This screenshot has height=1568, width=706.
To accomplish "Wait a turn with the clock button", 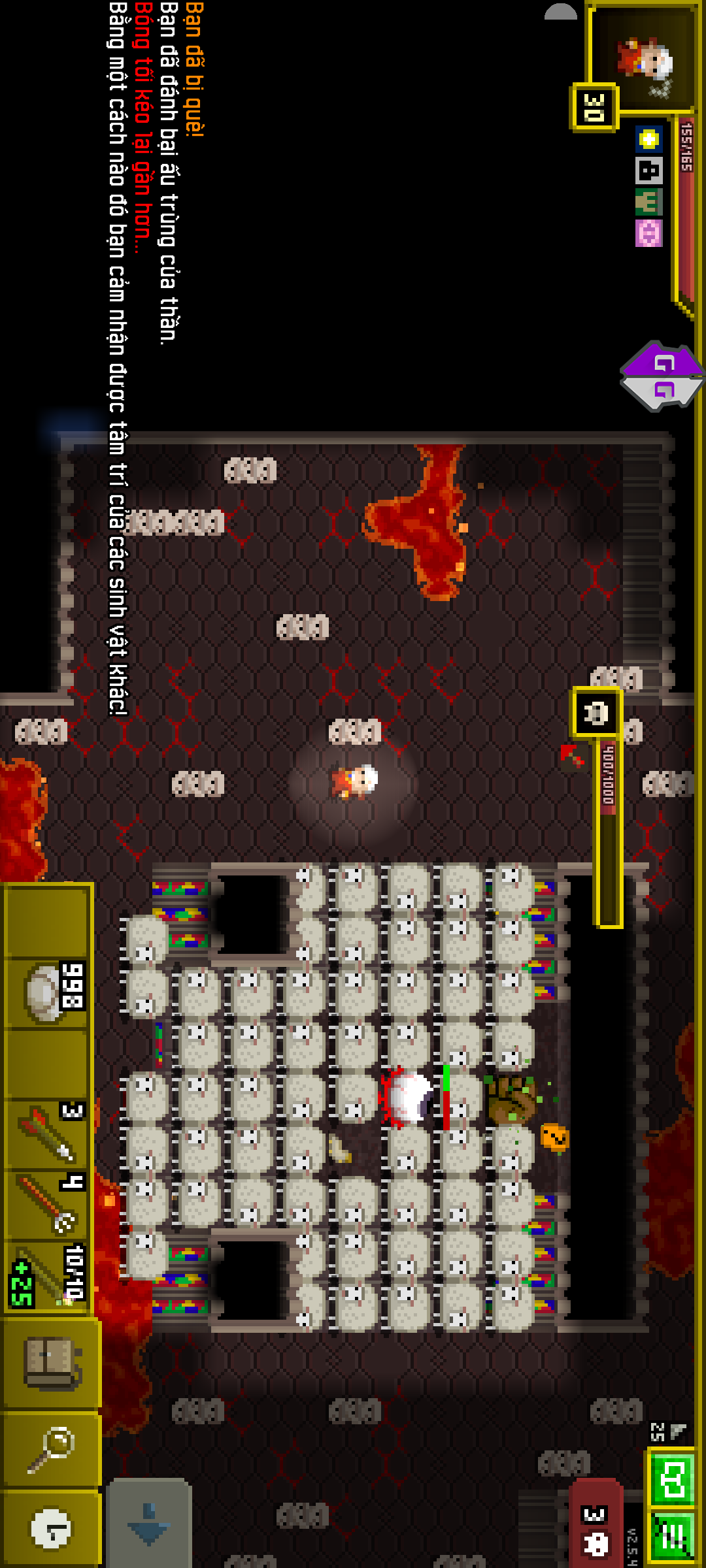I will point(51,1527).
